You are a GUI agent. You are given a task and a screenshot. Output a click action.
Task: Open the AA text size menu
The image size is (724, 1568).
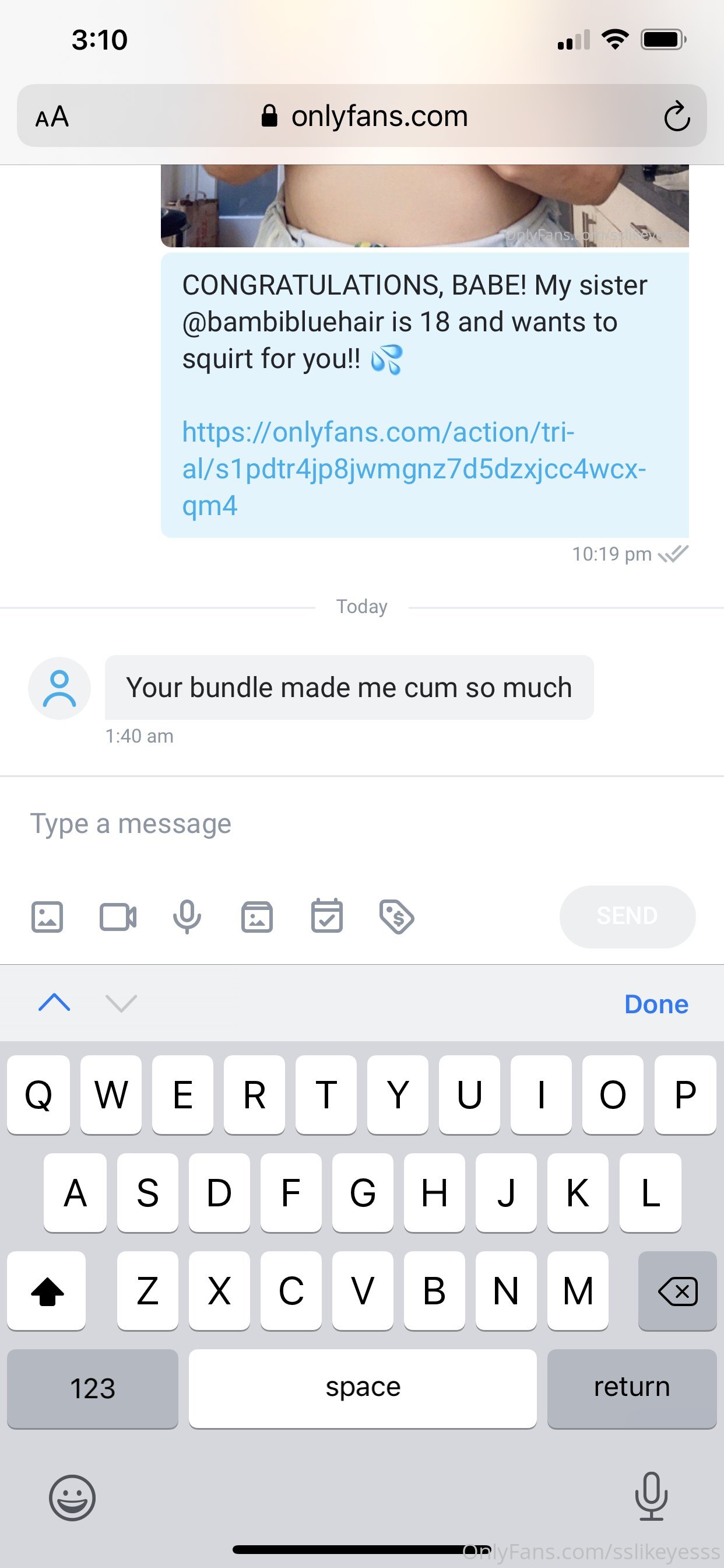coord(52,116)
